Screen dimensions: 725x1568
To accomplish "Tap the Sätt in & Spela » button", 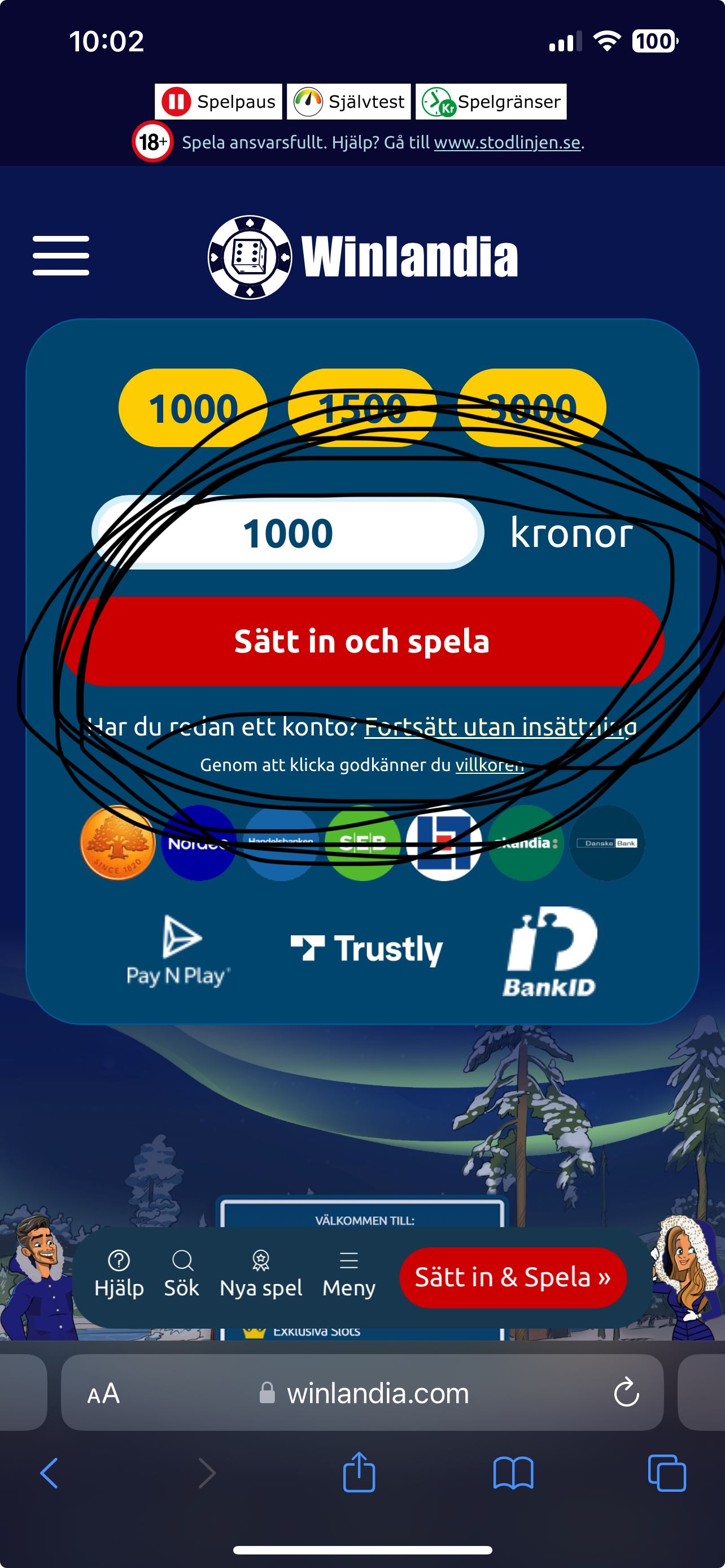I will [x=513, y=1277].
